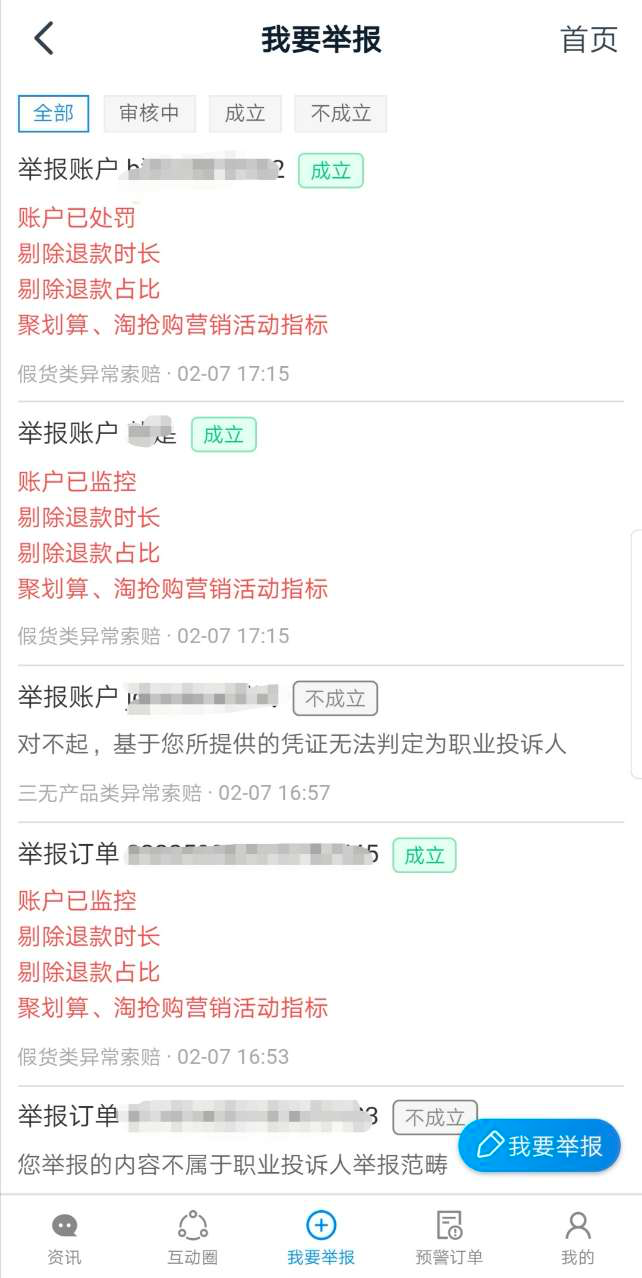Select the 全部 filter chip

[53, 113]
